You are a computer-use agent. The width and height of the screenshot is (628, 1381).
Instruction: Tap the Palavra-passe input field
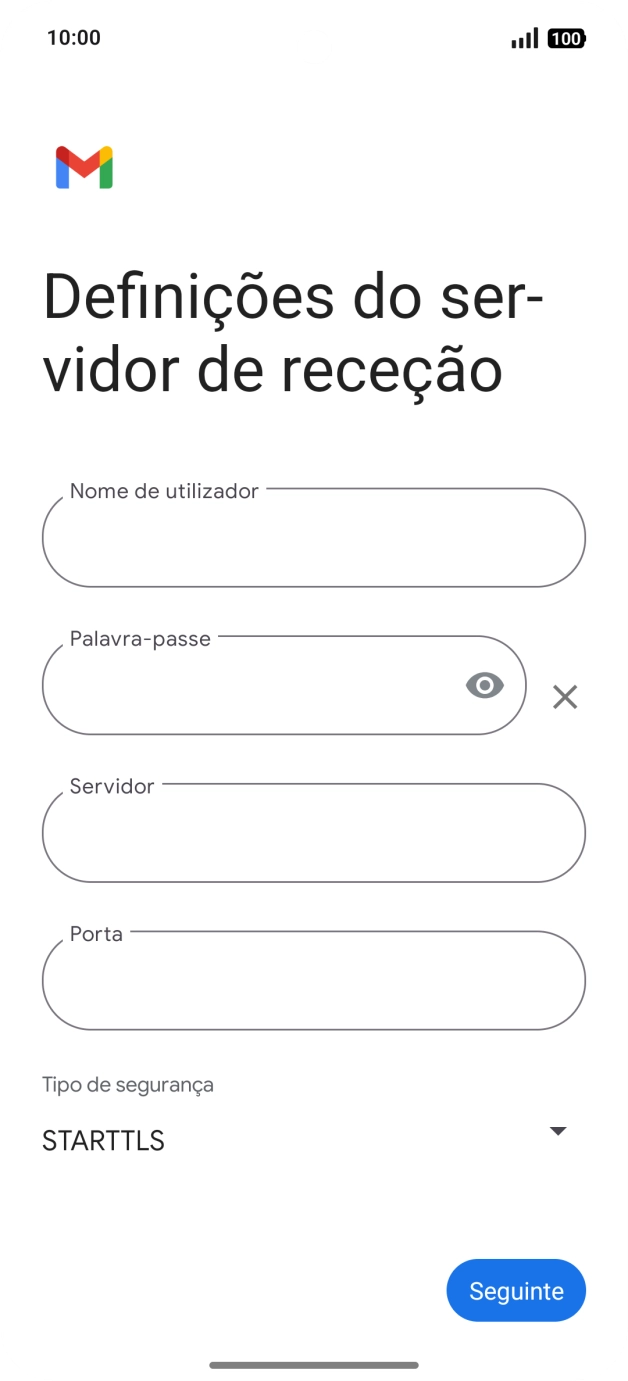250,686
